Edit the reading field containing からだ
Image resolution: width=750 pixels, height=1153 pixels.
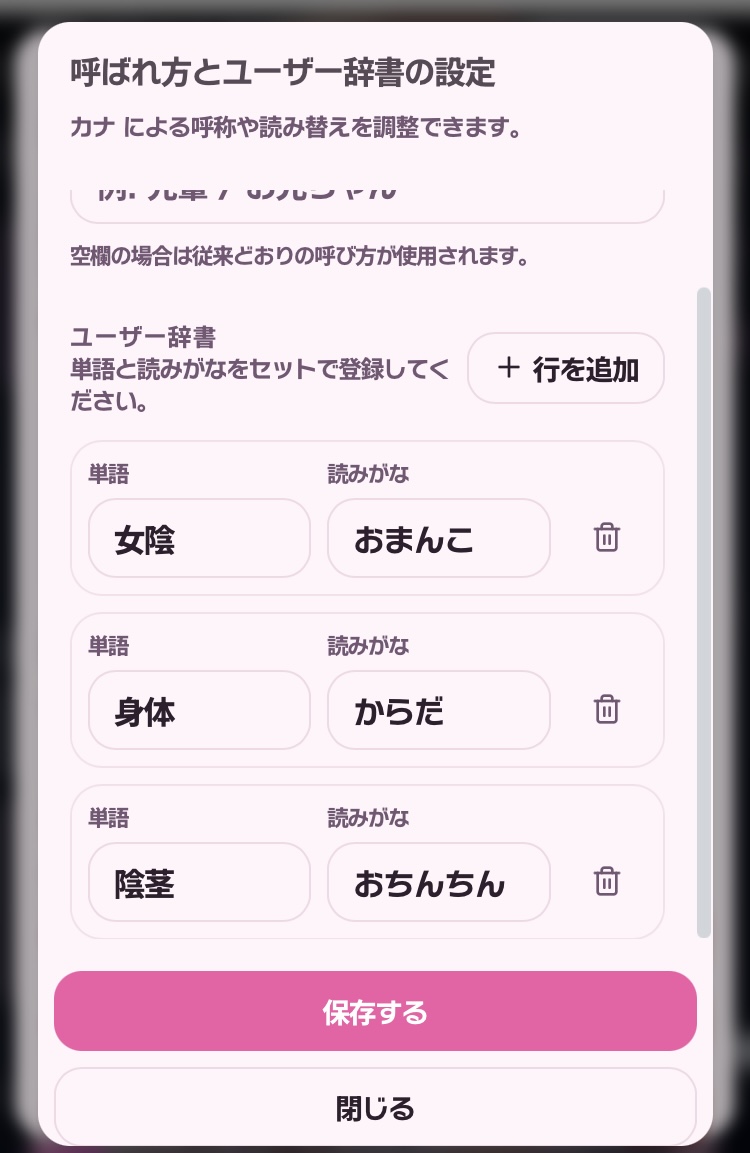pos(438,710)
